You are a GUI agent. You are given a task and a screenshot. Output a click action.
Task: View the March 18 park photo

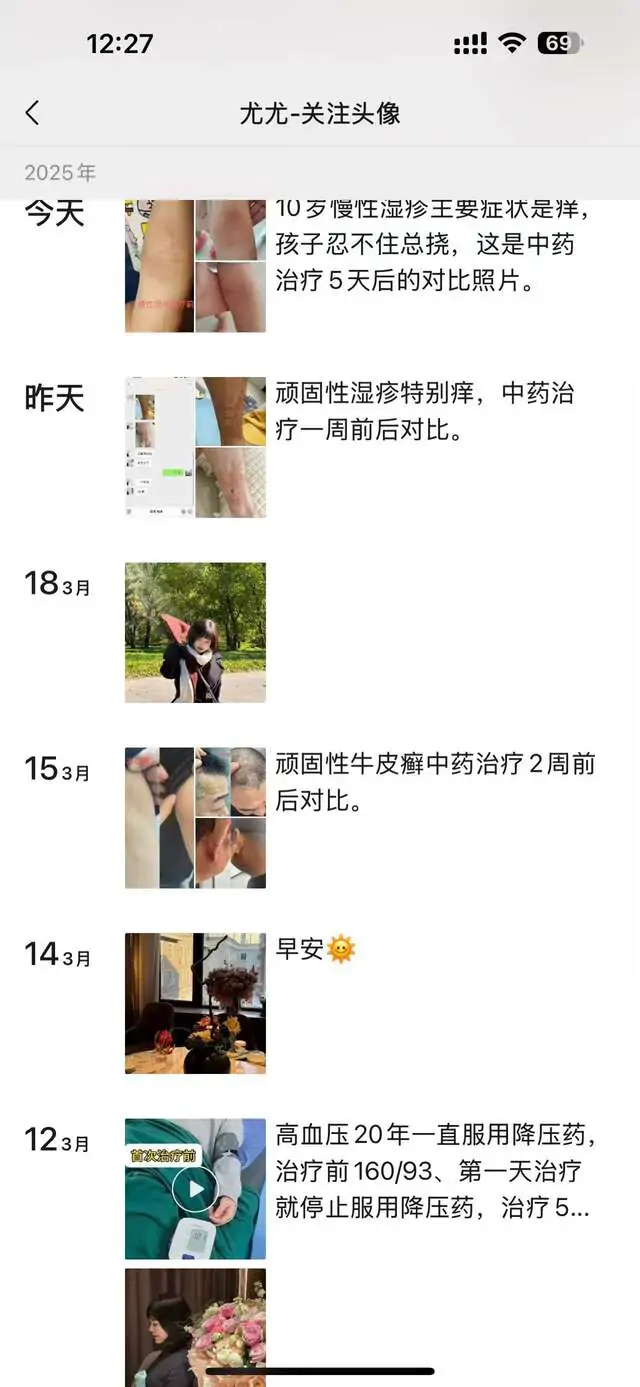click(195, 632)
